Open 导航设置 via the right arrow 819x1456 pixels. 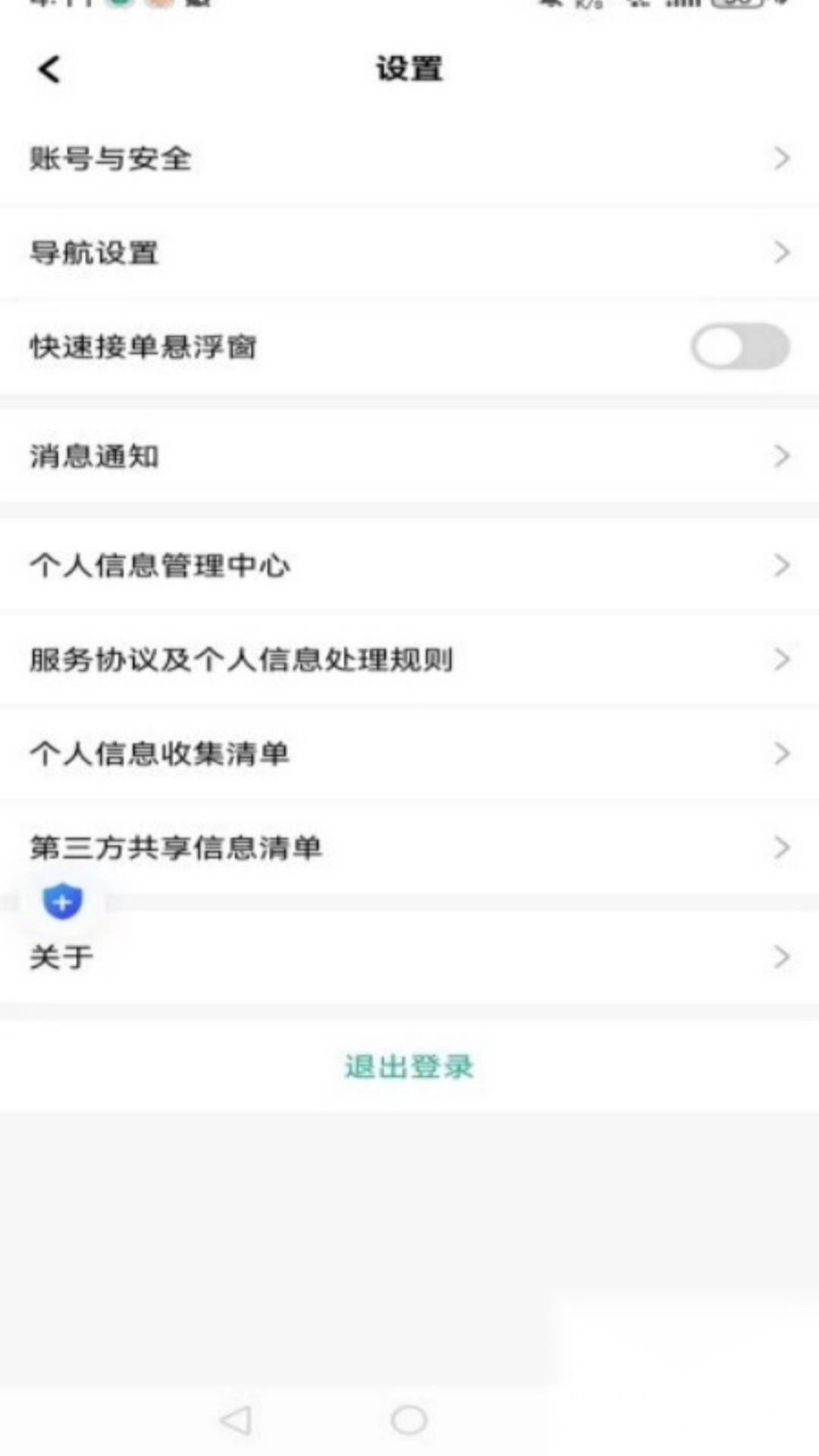[782, 253]
